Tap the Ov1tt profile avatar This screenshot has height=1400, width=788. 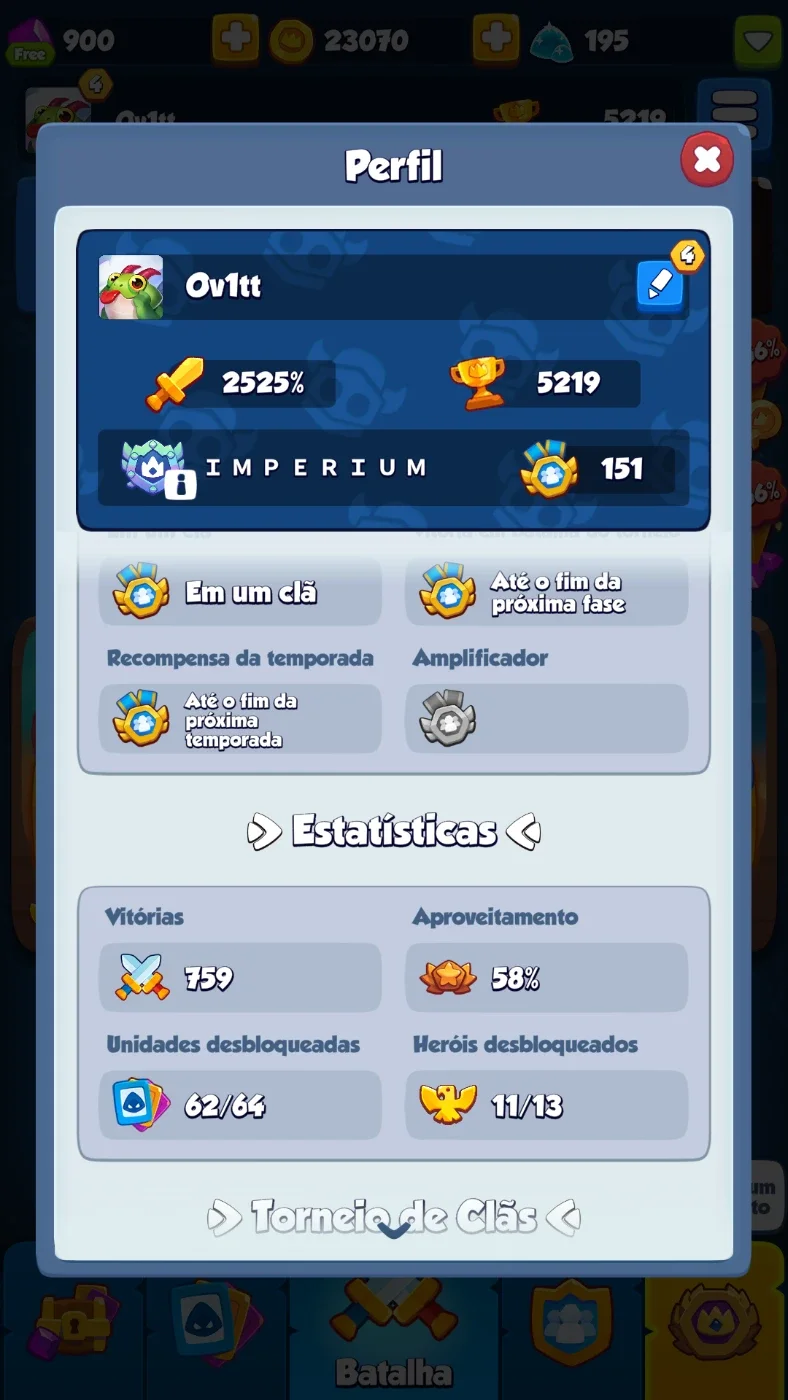[131, 287]
